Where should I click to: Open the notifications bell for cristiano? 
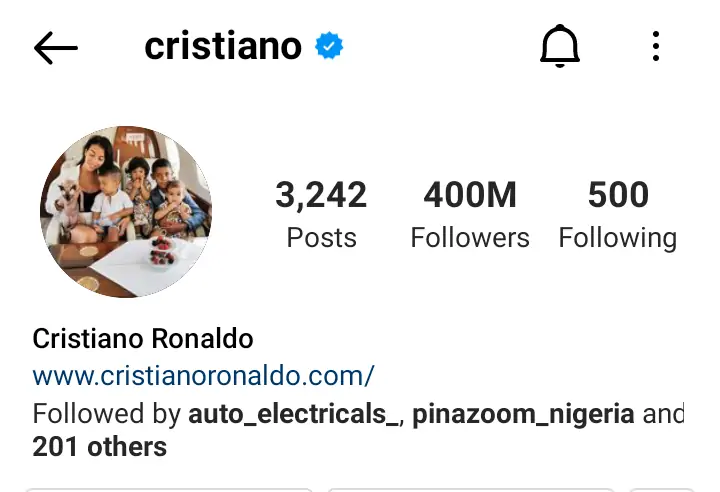point(560,47)
